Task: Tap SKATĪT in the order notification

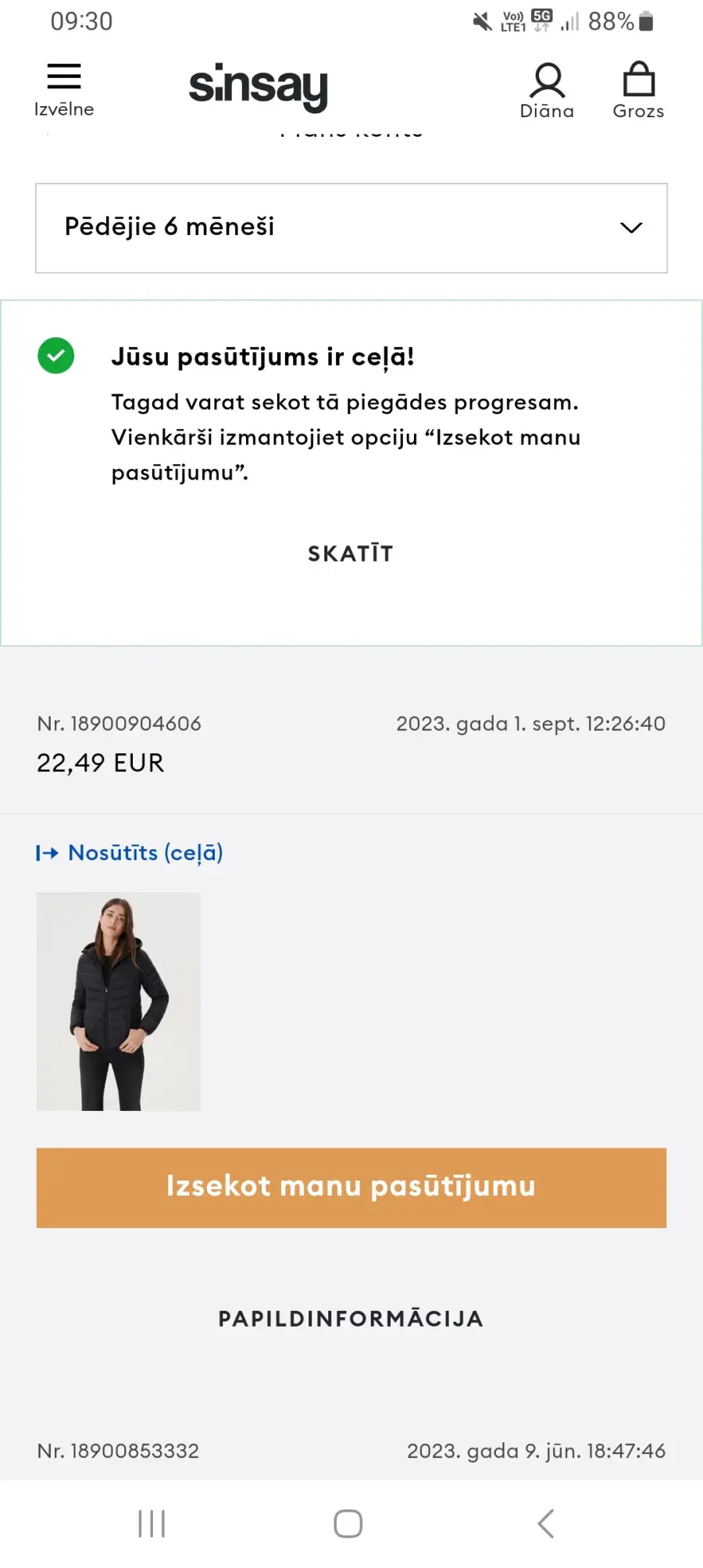Action: [351, 554]
